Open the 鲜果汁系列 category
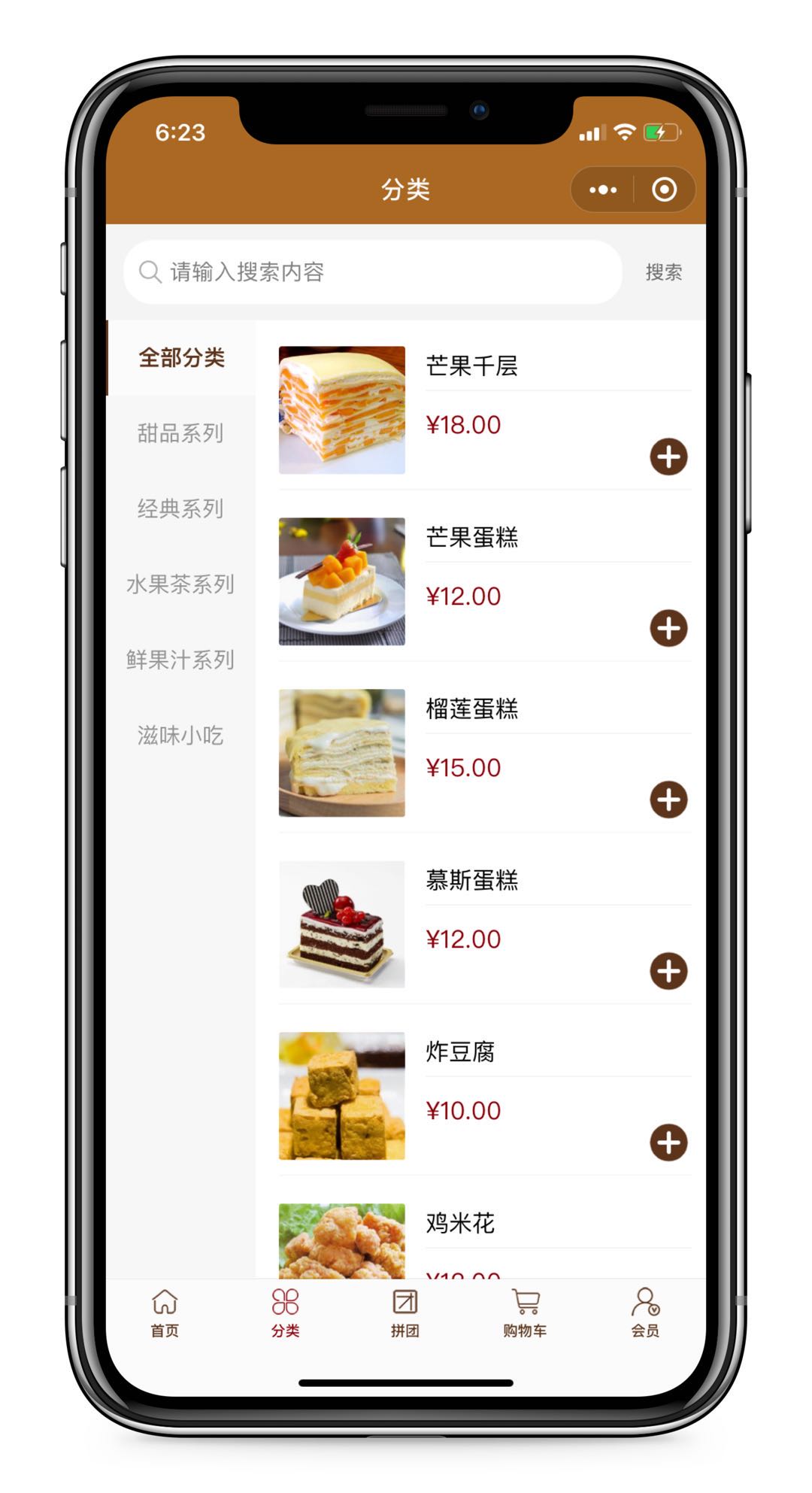This screenshot has width=812, height=1493. 180,660
